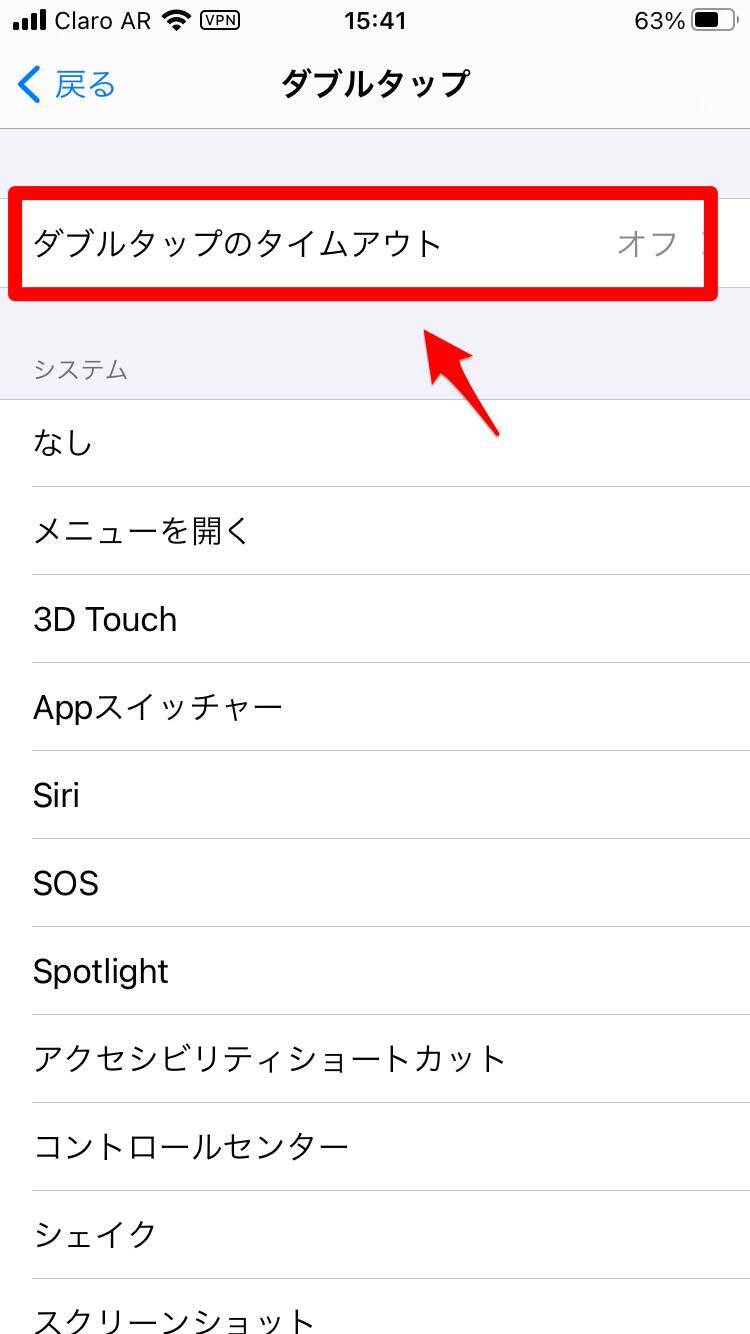Viewport: 750px width, 1334px height.
Task: Select なし as the double-tap action
Action: click(375, 443)
